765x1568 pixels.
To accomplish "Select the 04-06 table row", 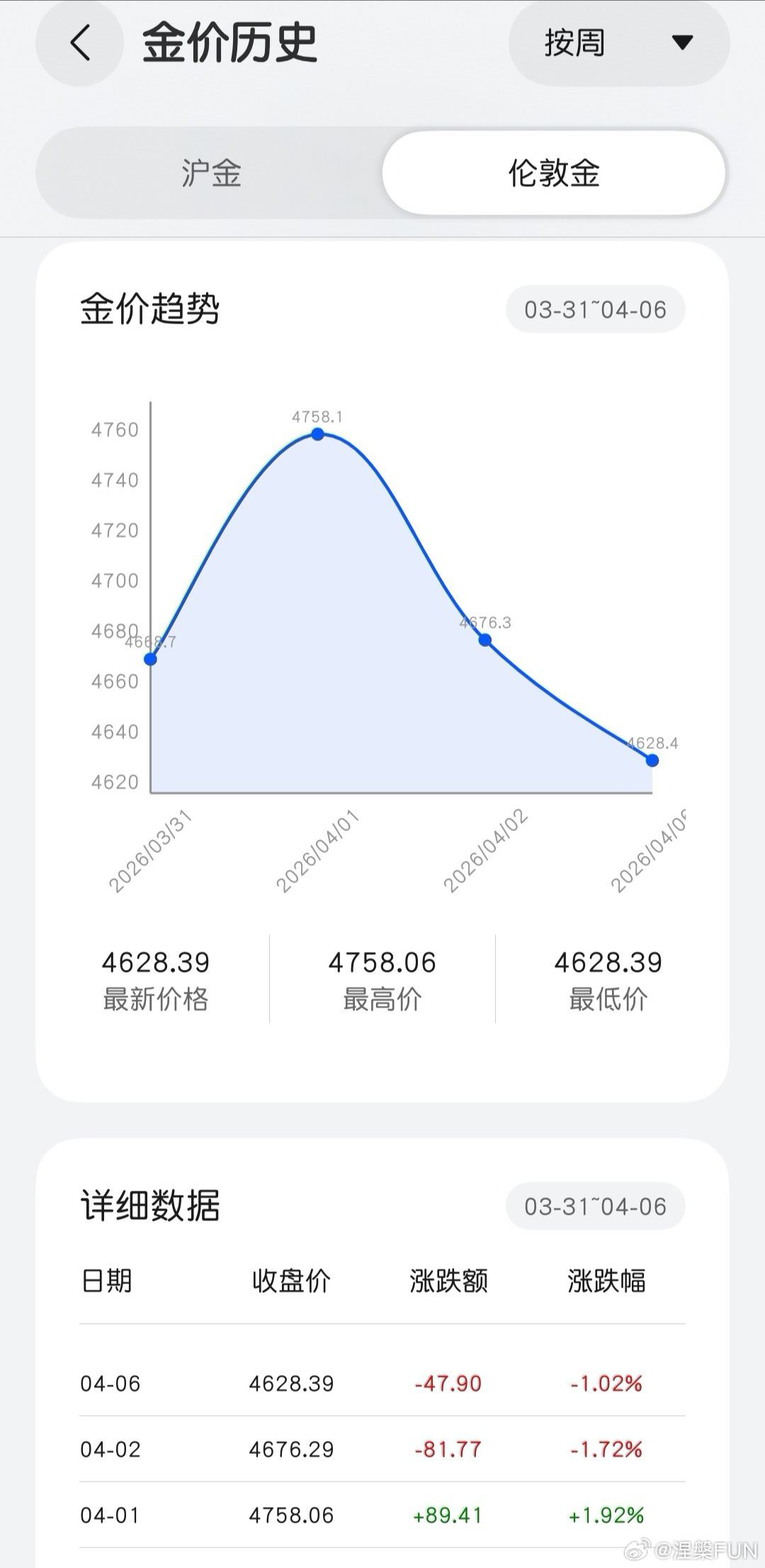I will (x=382, y=1385).
